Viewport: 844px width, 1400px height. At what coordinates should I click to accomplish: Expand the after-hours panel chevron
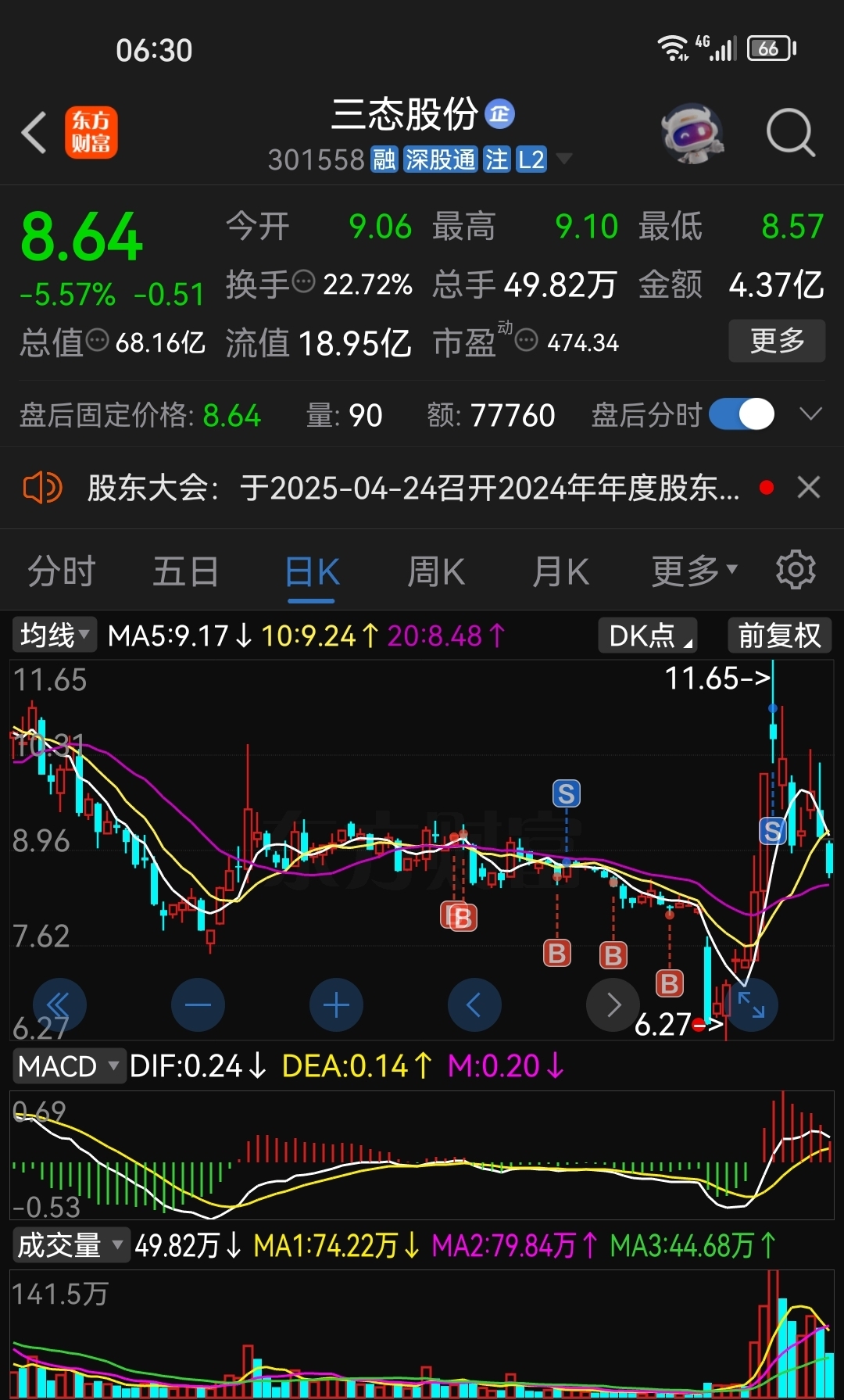[x=811, y=414]
